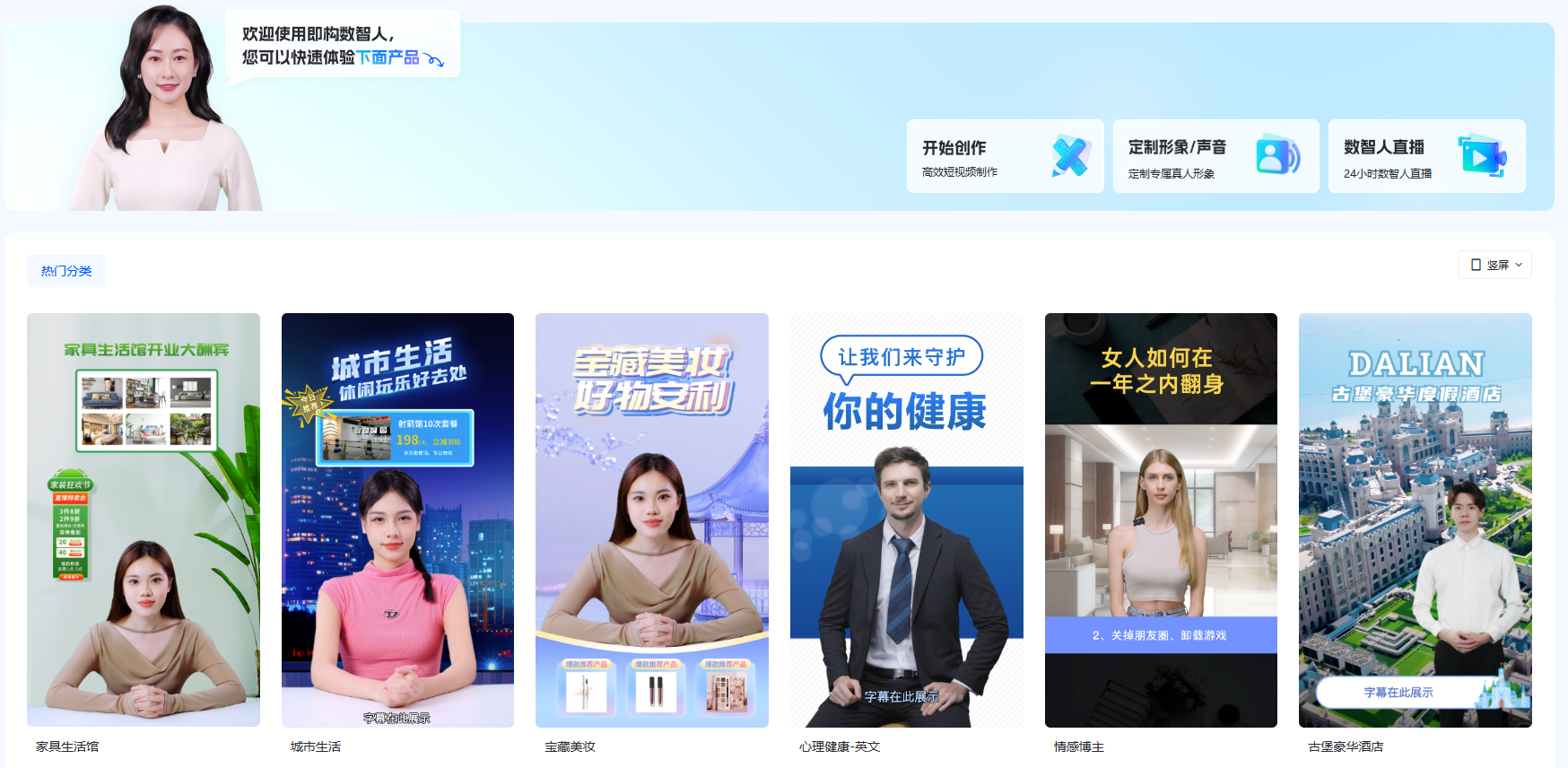Screen dimensions: 1568x768
Task: Open the 城市生活 template
Action: click(397, 520)
